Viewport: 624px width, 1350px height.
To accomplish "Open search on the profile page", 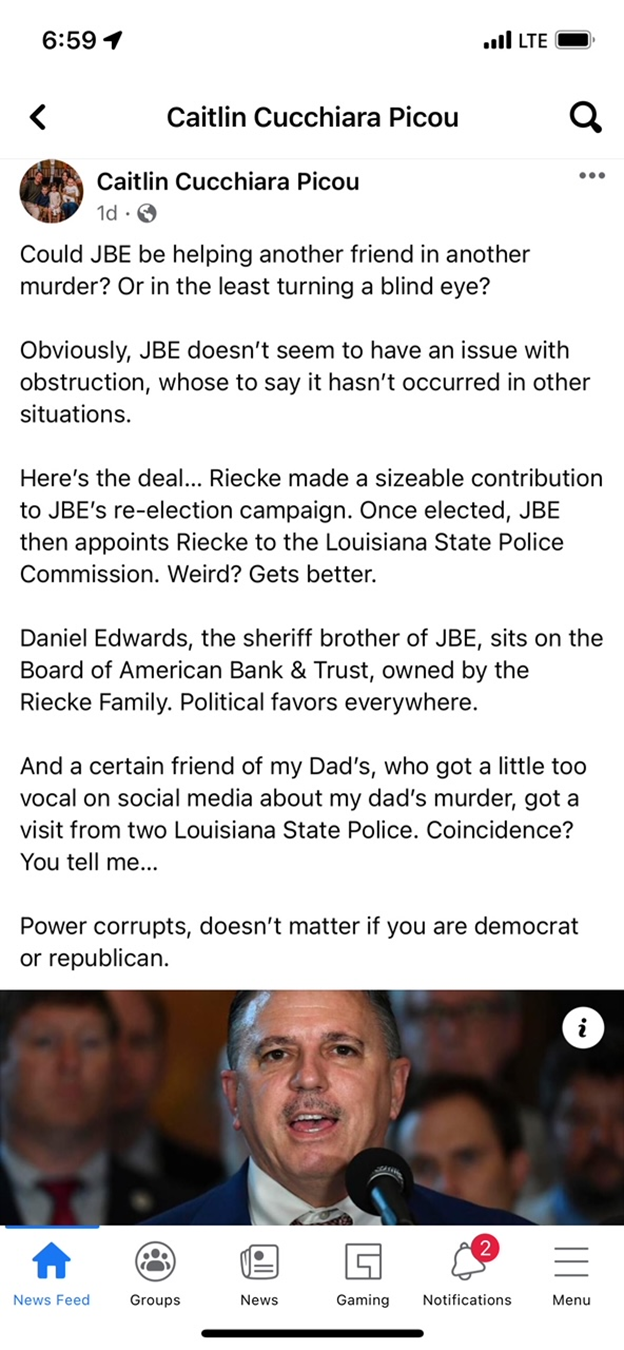I will point(585,118).
